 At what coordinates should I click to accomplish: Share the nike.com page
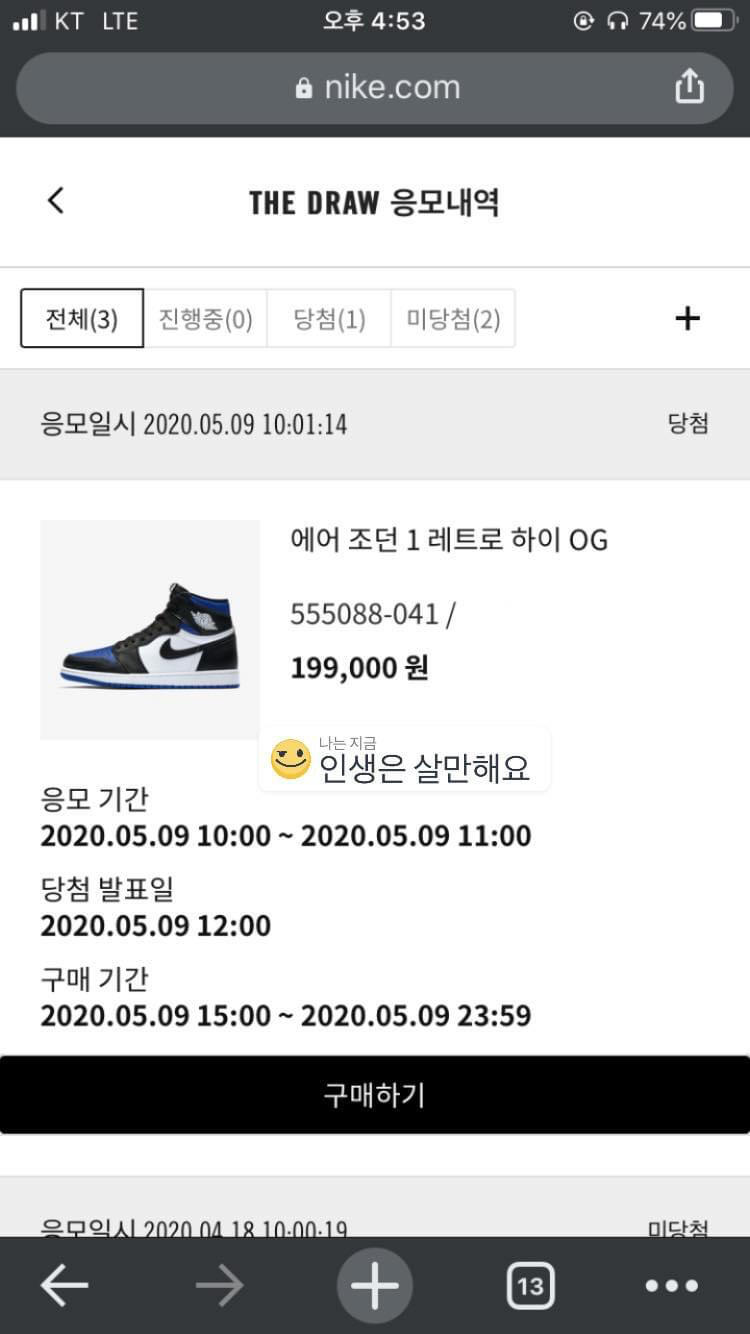coord(689,88)
